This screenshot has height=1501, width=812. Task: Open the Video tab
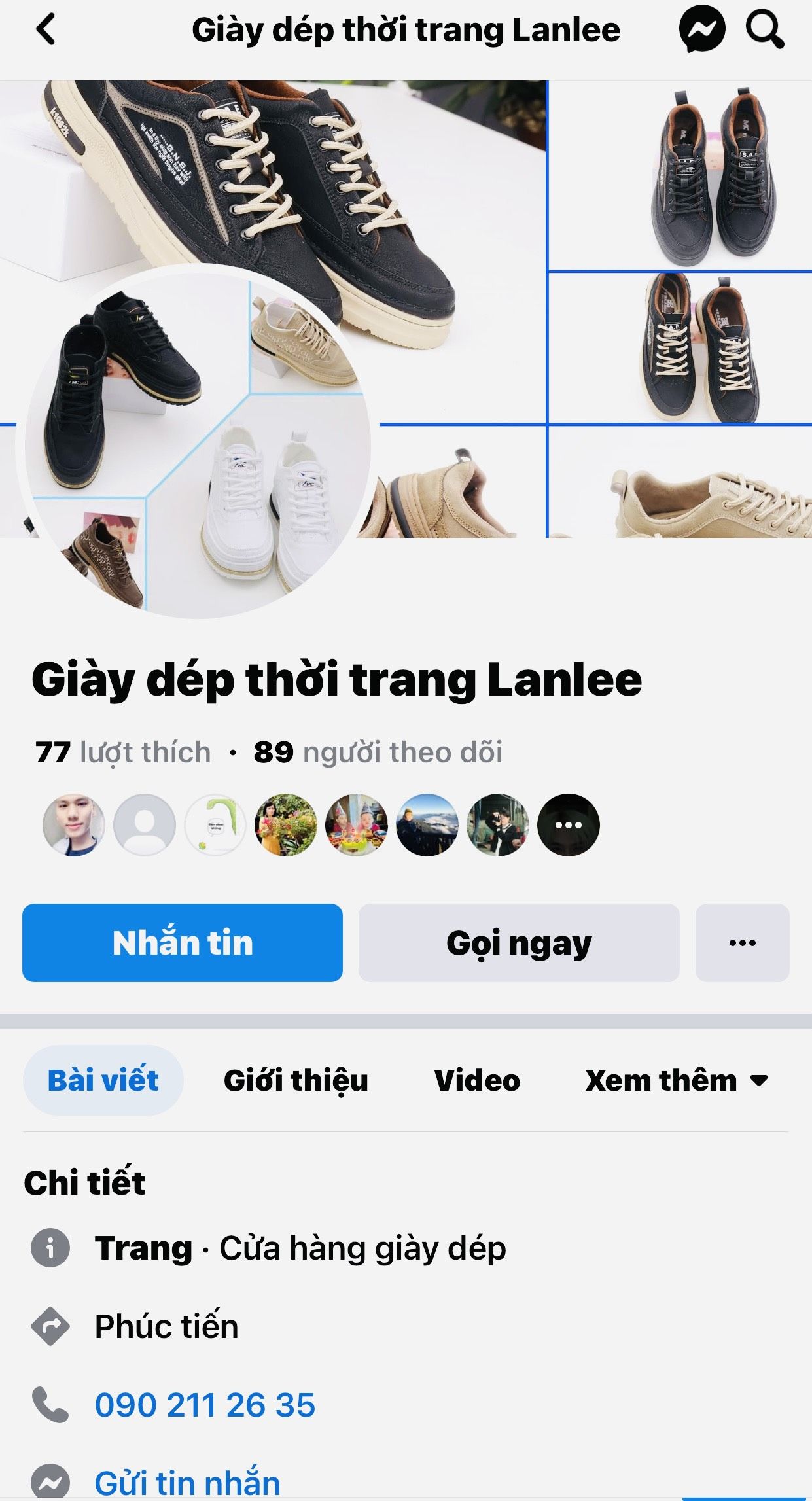tap(477, 1080)
